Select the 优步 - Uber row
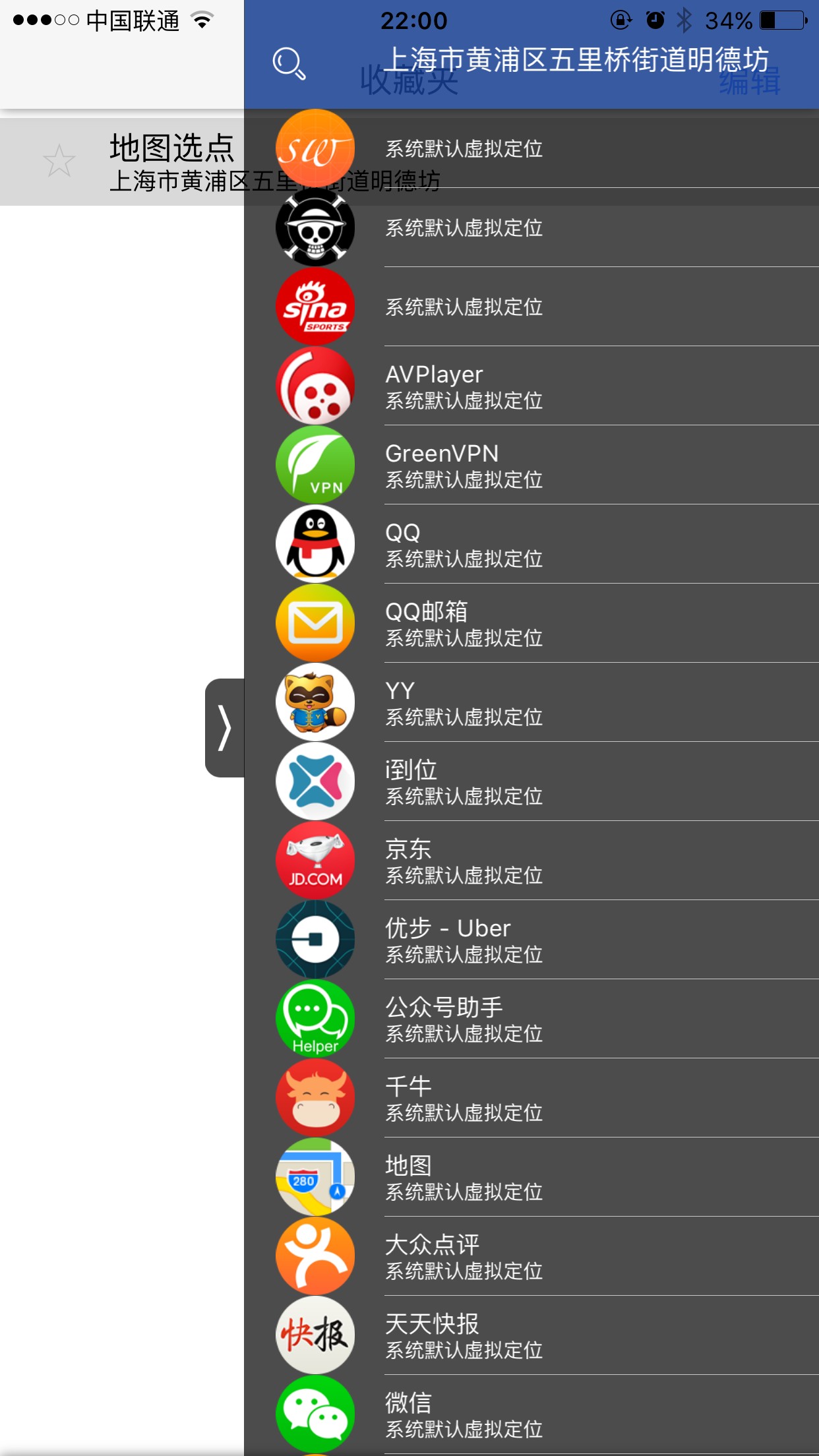The image size is (819, 1456). tap(531, 940)
